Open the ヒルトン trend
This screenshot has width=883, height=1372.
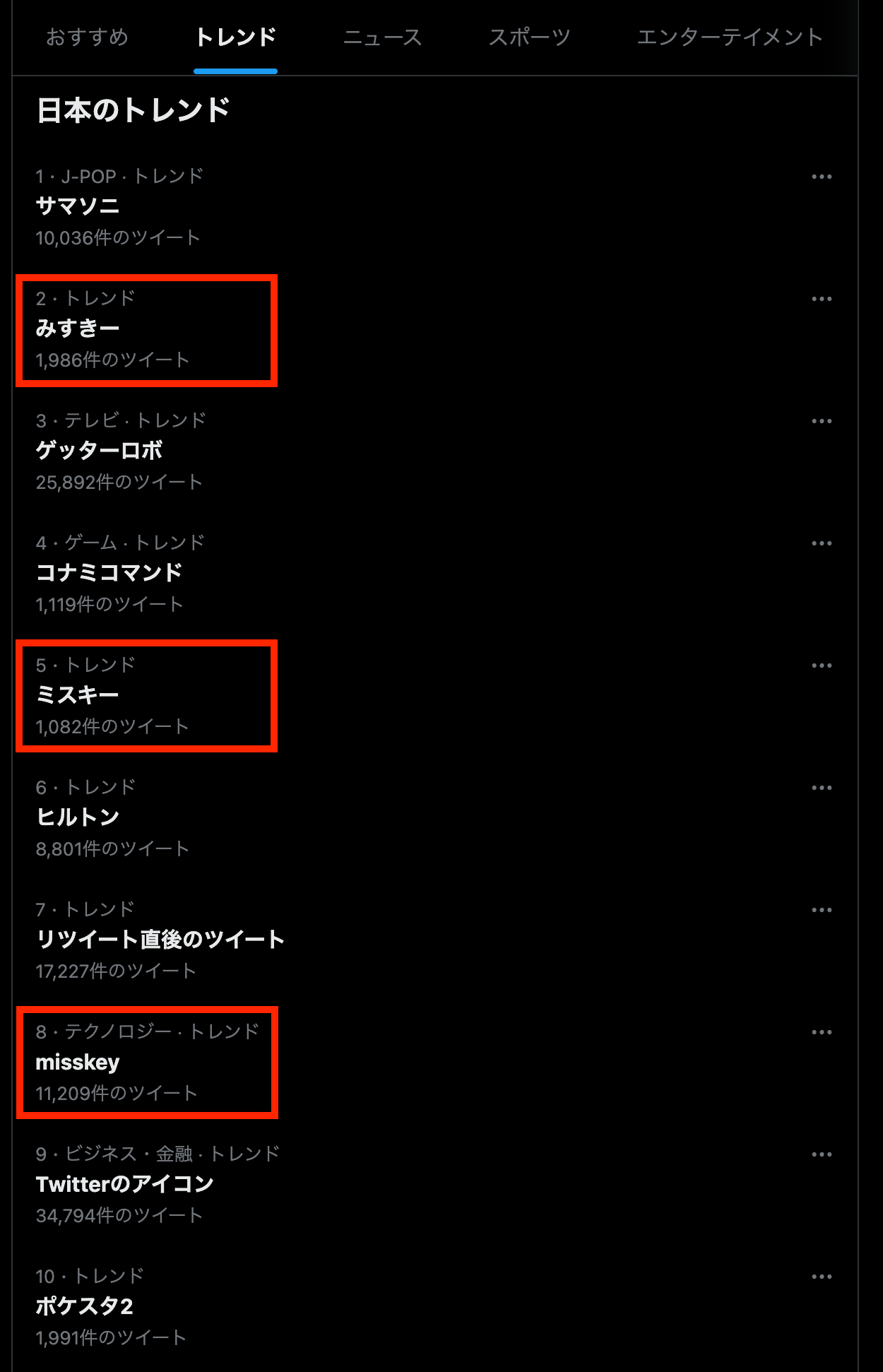[78, 817]
